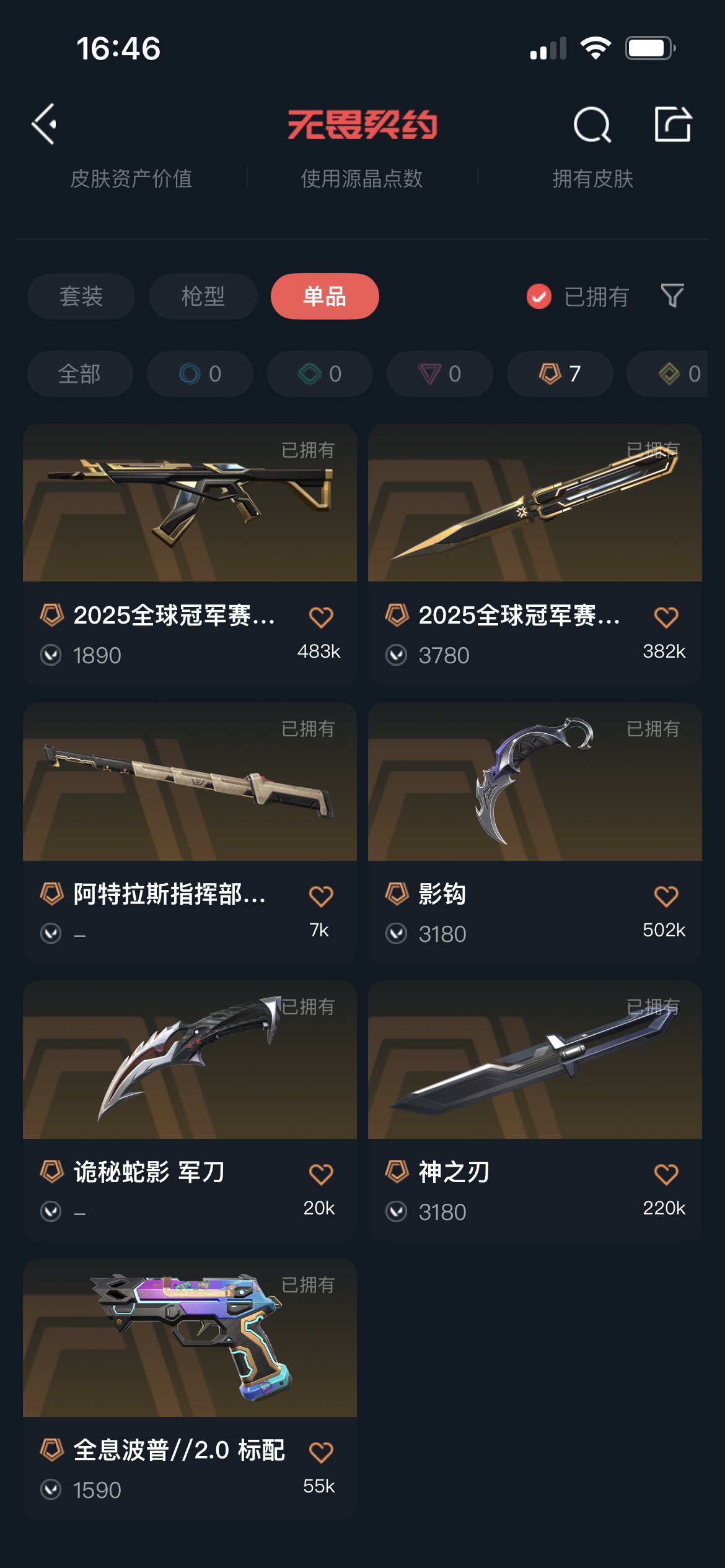The image size is (725, 1568).
Task: Select the 单品 tab
Action: [325, 296]
